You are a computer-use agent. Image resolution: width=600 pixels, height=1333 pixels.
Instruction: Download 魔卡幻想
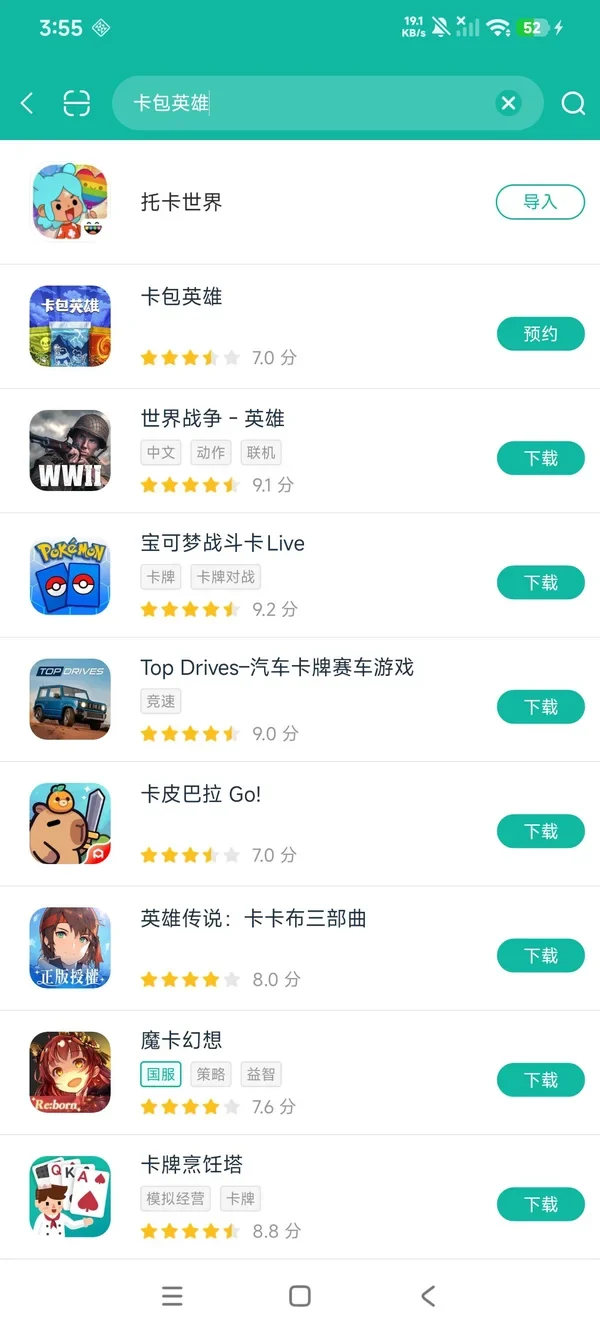pyautogui.click(x=540, y=1080)
